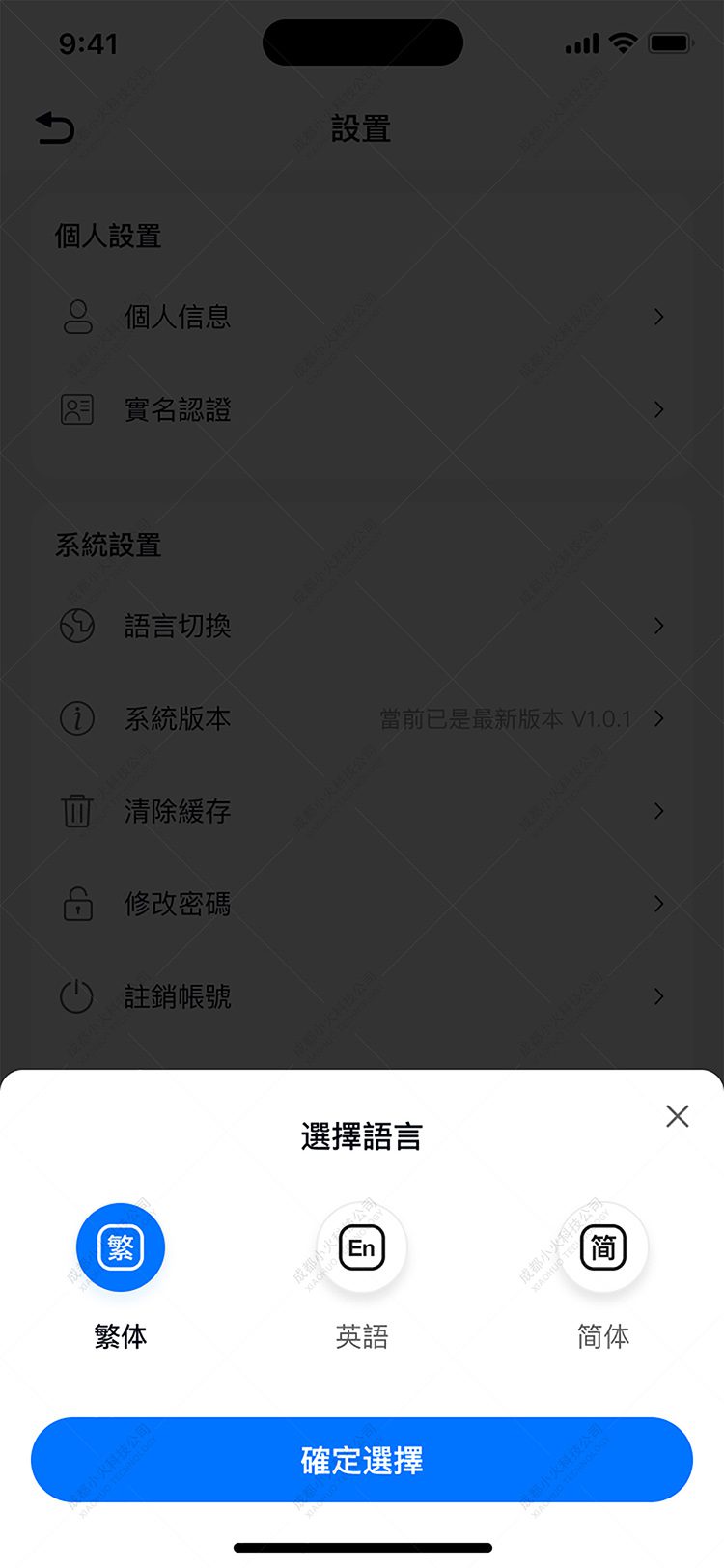Expand the 個人信息 row via its chevron
This screenshot has height=1568, width=724.
point(658,317)
